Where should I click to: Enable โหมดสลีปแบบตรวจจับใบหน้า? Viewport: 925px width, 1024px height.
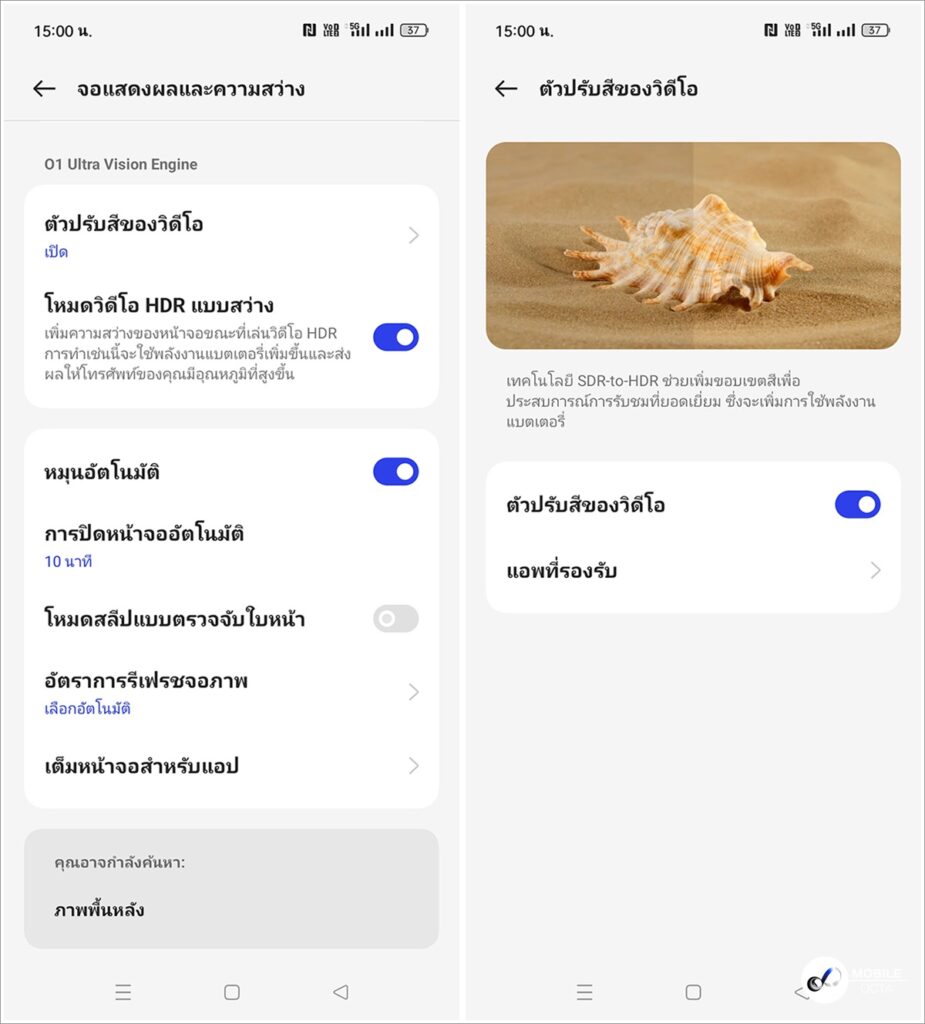(395, 619)
